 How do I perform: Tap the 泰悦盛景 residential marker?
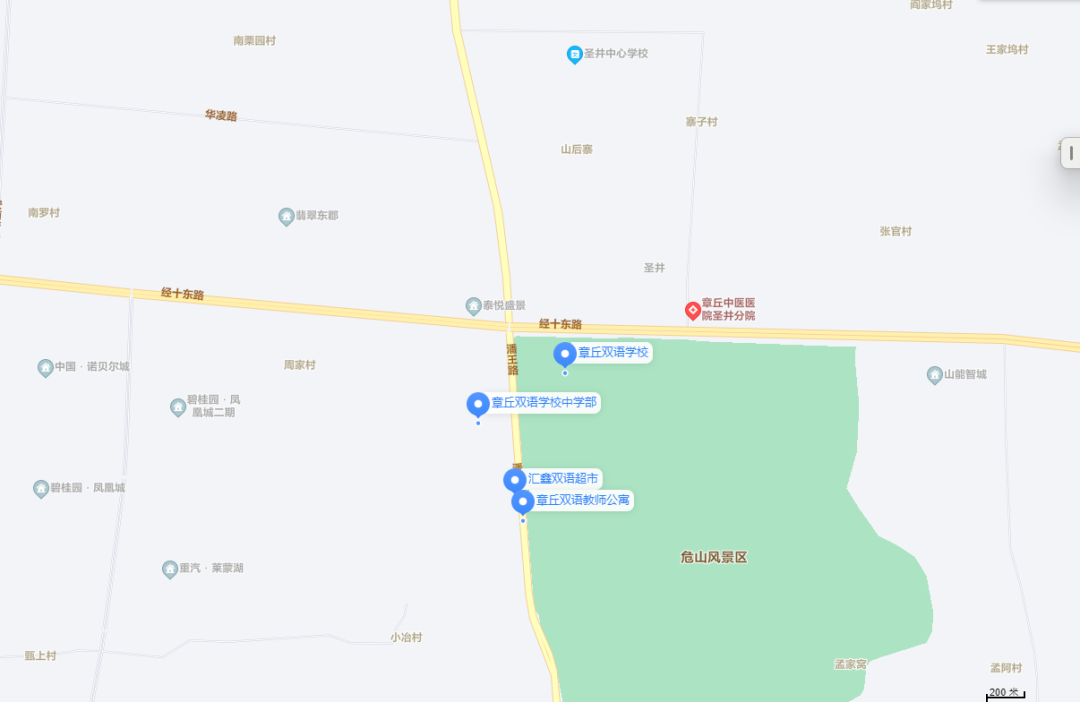pyautogui.click(x=474, y=305)
